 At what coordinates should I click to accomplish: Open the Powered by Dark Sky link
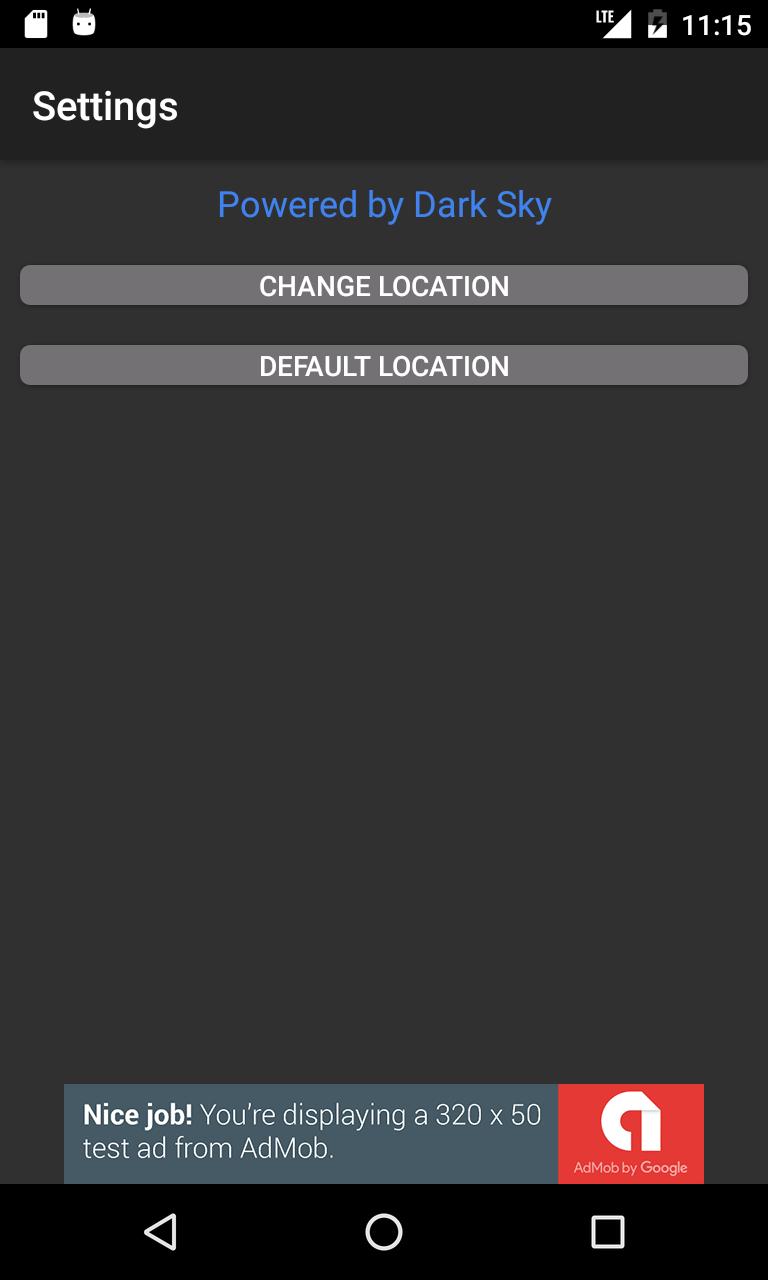click(x=384, y=205)
